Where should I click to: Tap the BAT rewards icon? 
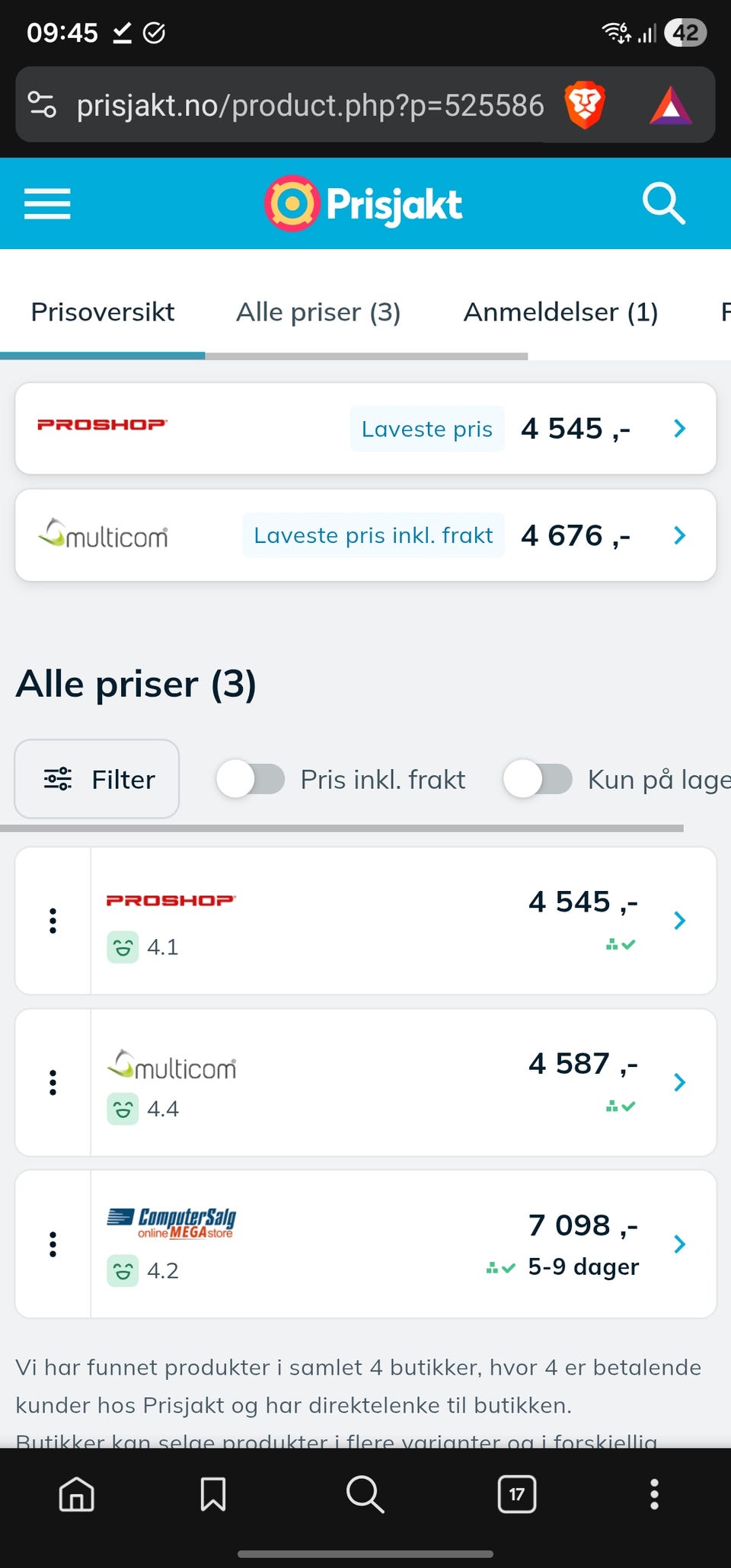coord(669,104)
